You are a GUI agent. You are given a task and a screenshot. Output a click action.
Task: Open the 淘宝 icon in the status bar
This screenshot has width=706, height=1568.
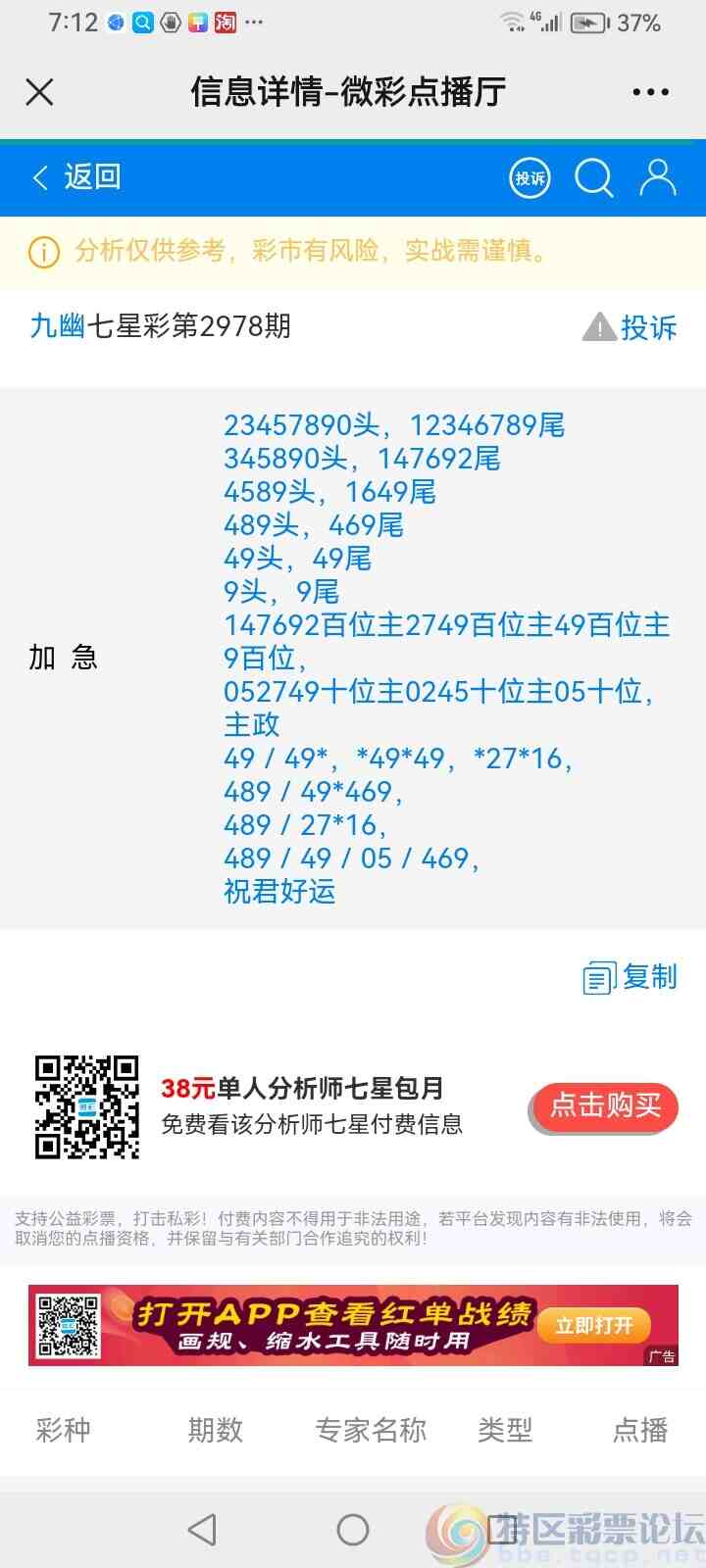[x=224, y=22]
